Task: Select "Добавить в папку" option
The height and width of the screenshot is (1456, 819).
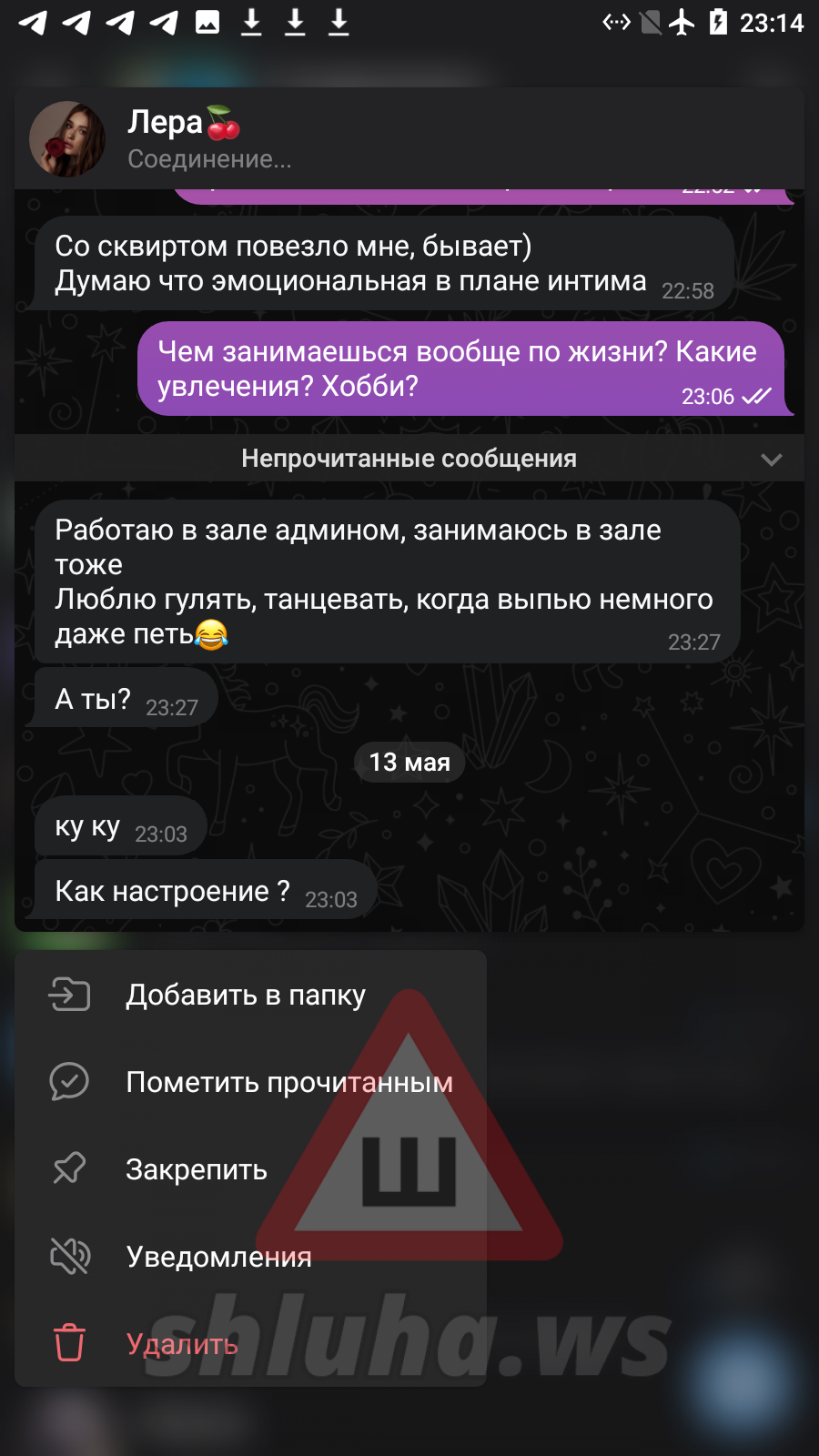Action: coord(250,995)
